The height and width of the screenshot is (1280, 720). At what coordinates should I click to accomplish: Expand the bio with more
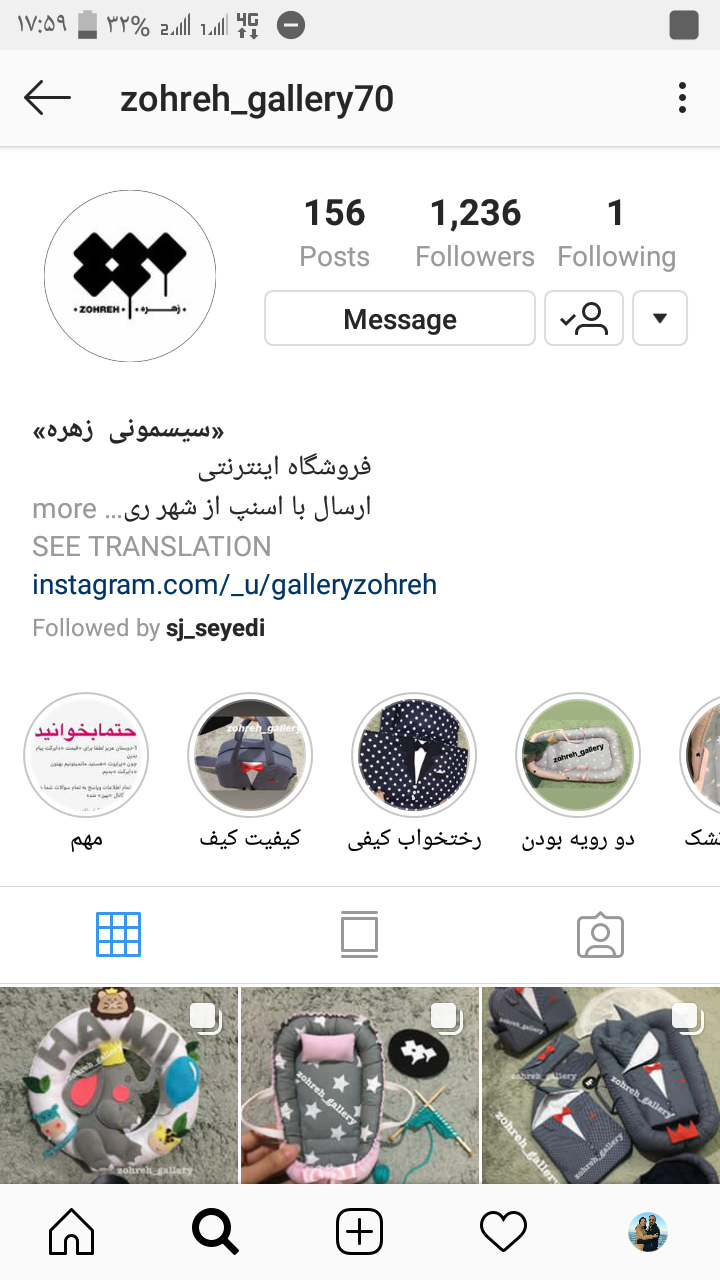pyautogui.click(x=64, y=508)
